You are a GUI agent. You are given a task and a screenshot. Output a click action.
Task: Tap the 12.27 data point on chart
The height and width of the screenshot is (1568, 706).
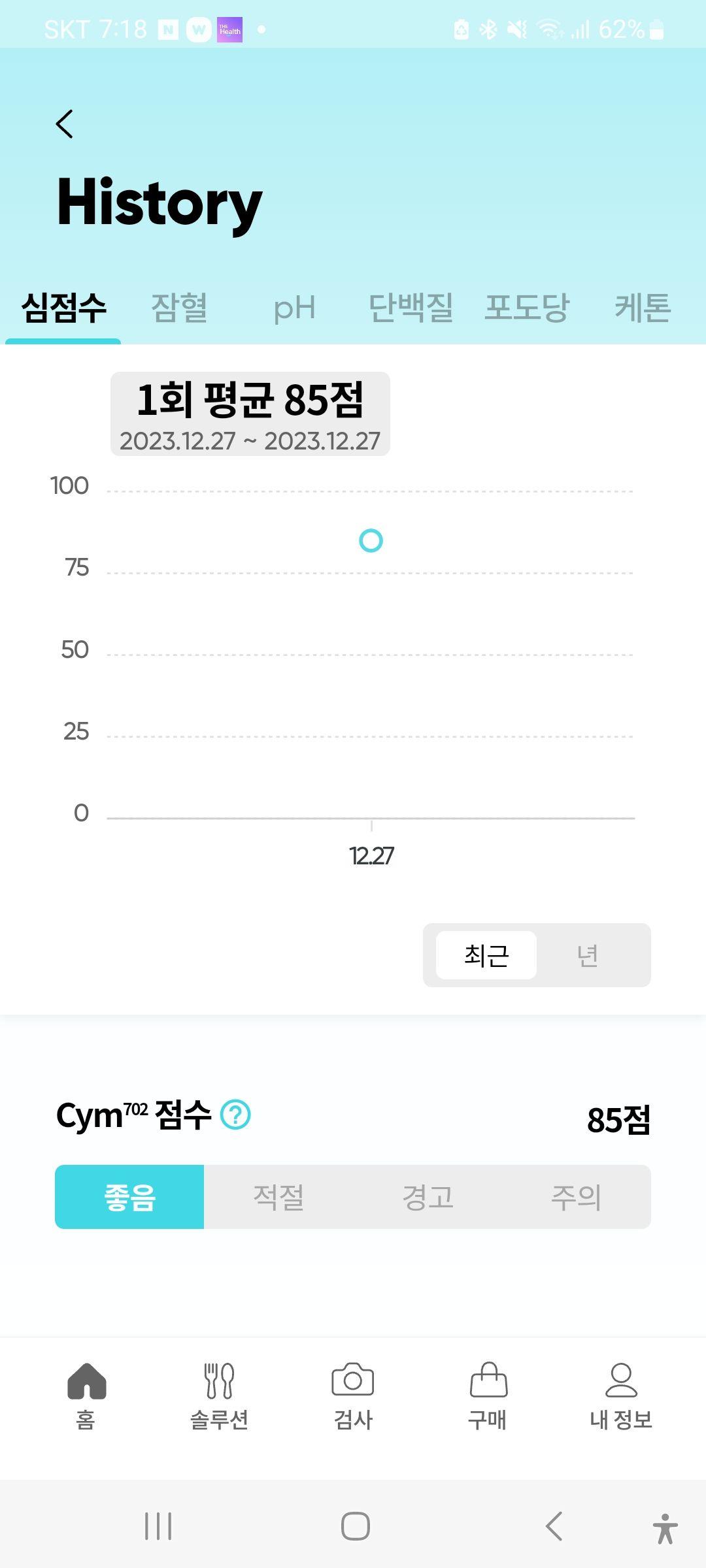[x=371, y=541]
